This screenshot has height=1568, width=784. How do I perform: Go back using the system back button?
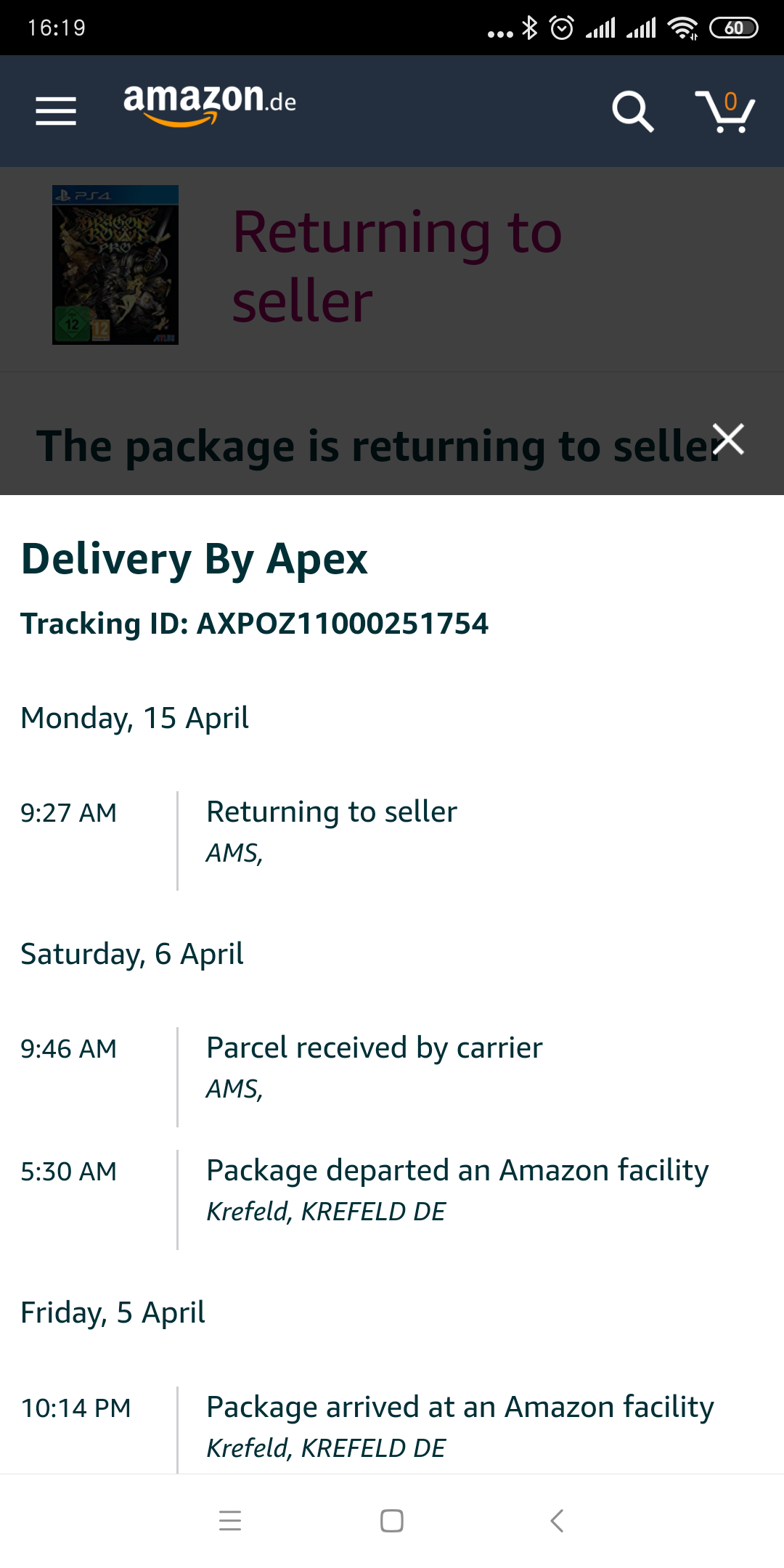tap(557, 1520)
